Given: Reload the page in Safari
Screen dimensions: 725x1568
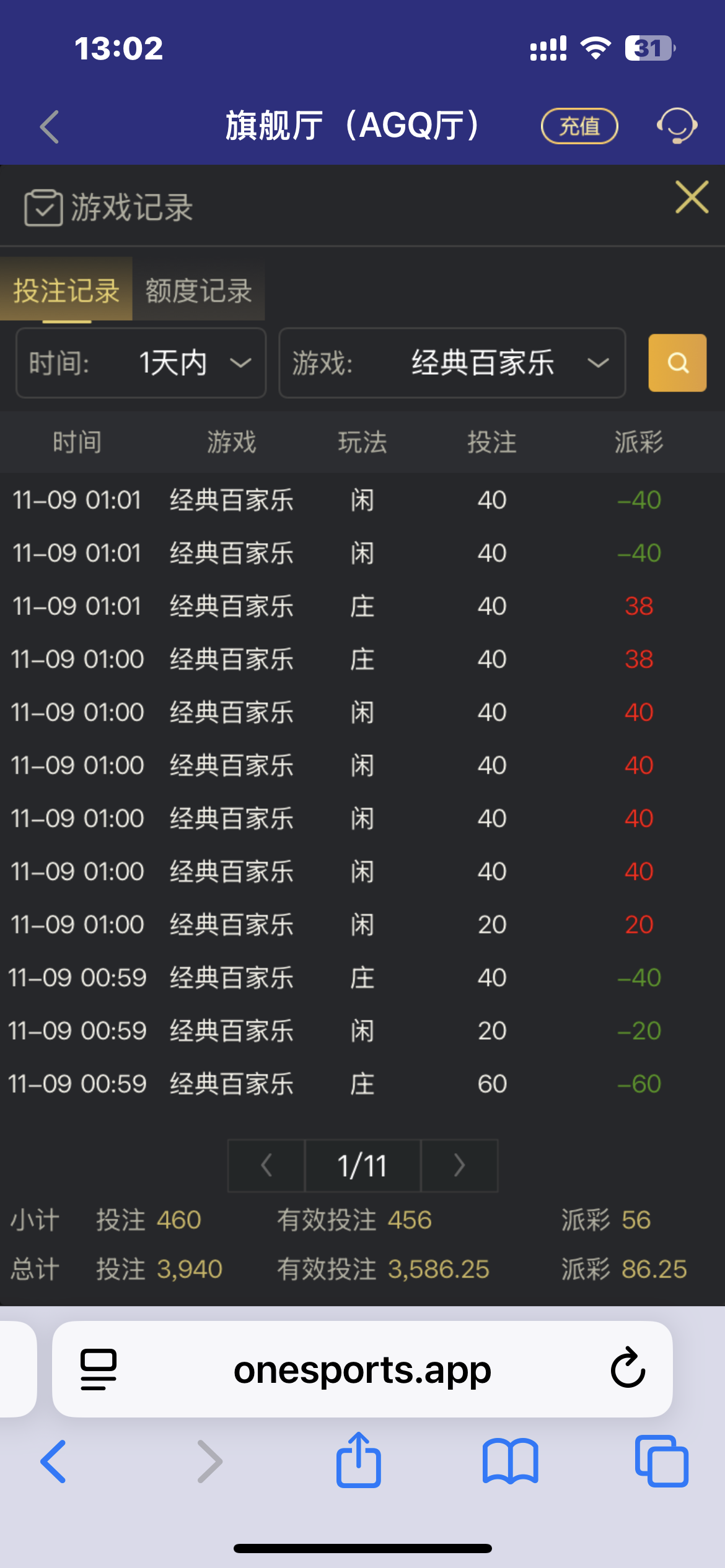Looking at the screenshot, I should (628, 1369).
